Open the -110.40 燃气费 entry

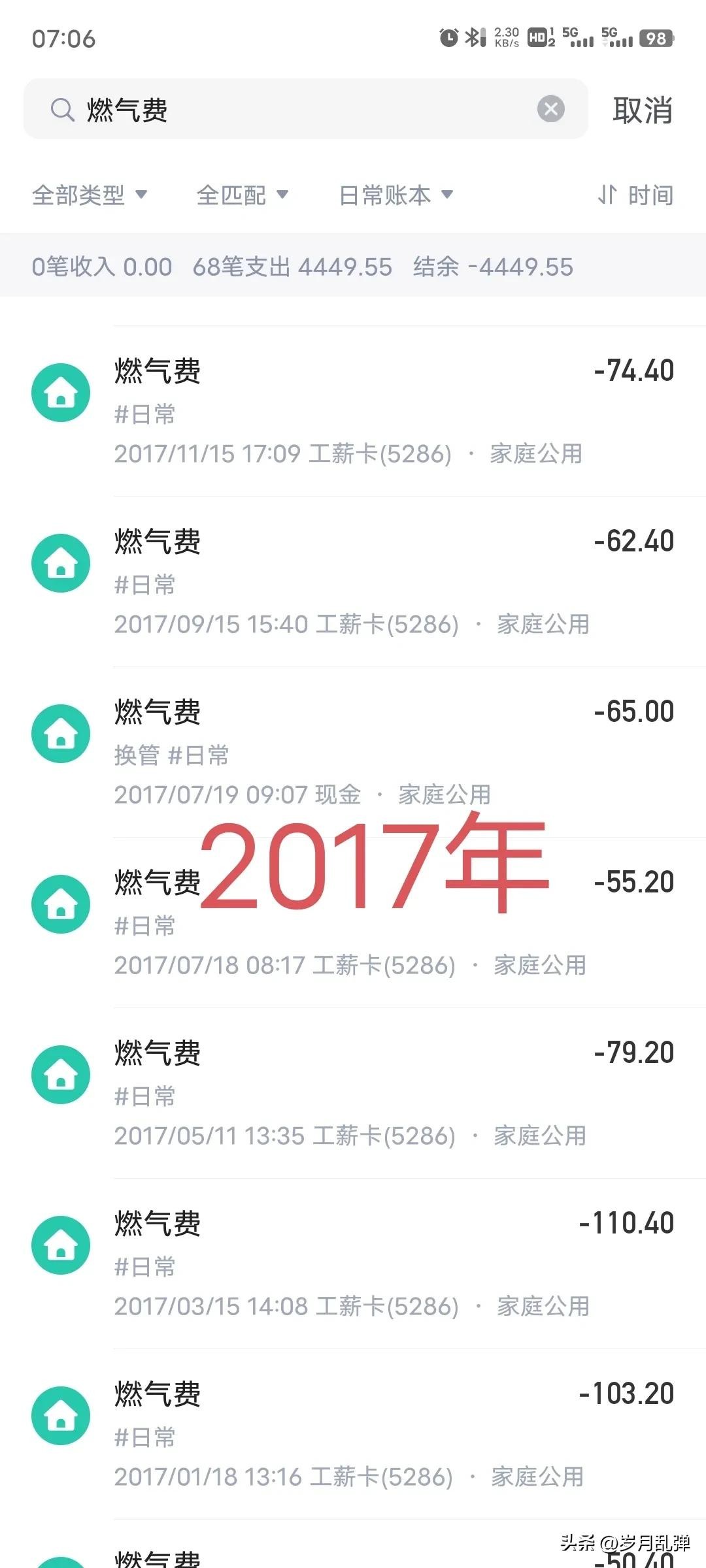point(392,1264)
